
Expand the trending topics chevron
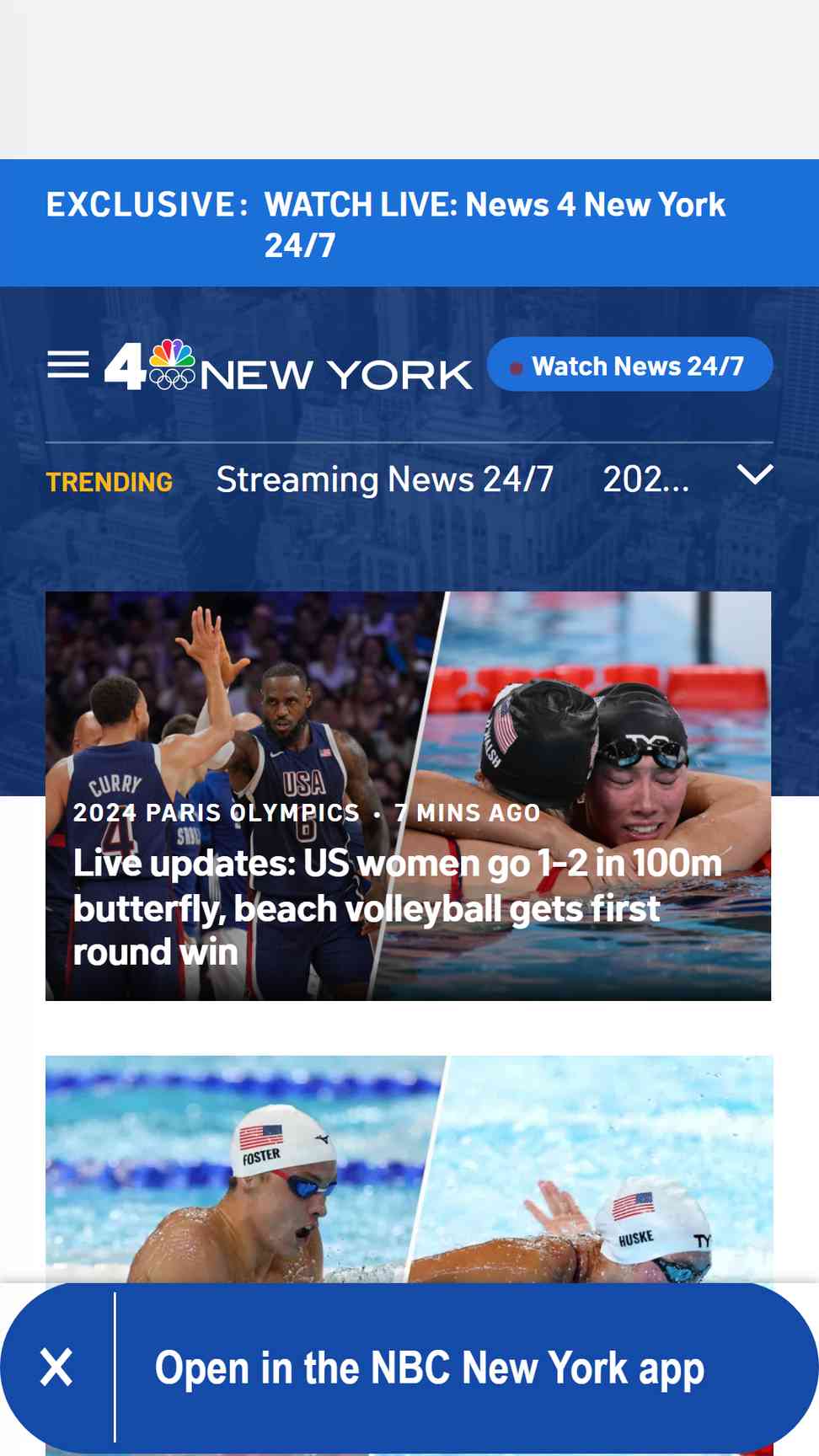pos(754,475)
